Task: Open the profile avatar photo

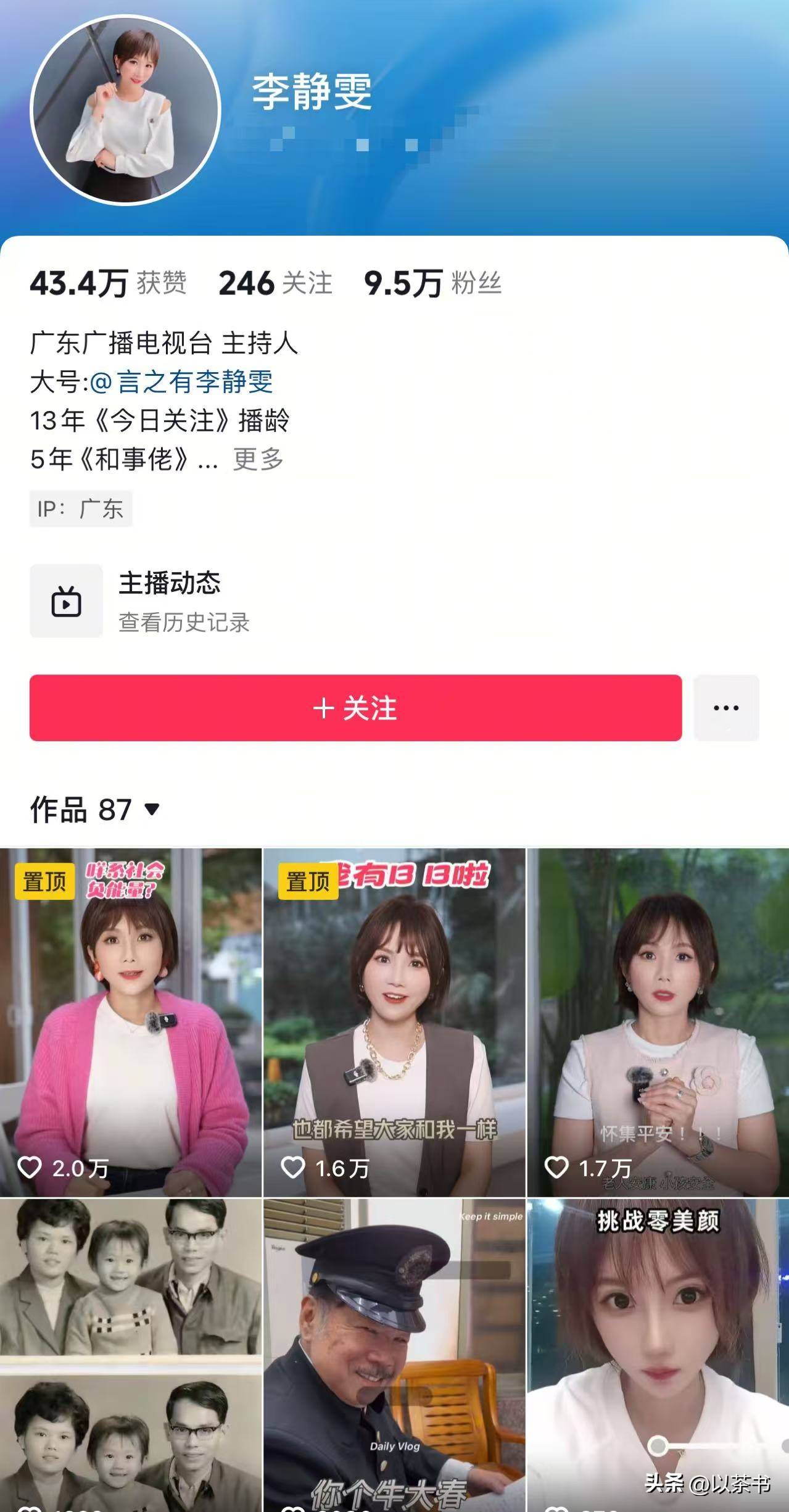Action: coord(125,110)
